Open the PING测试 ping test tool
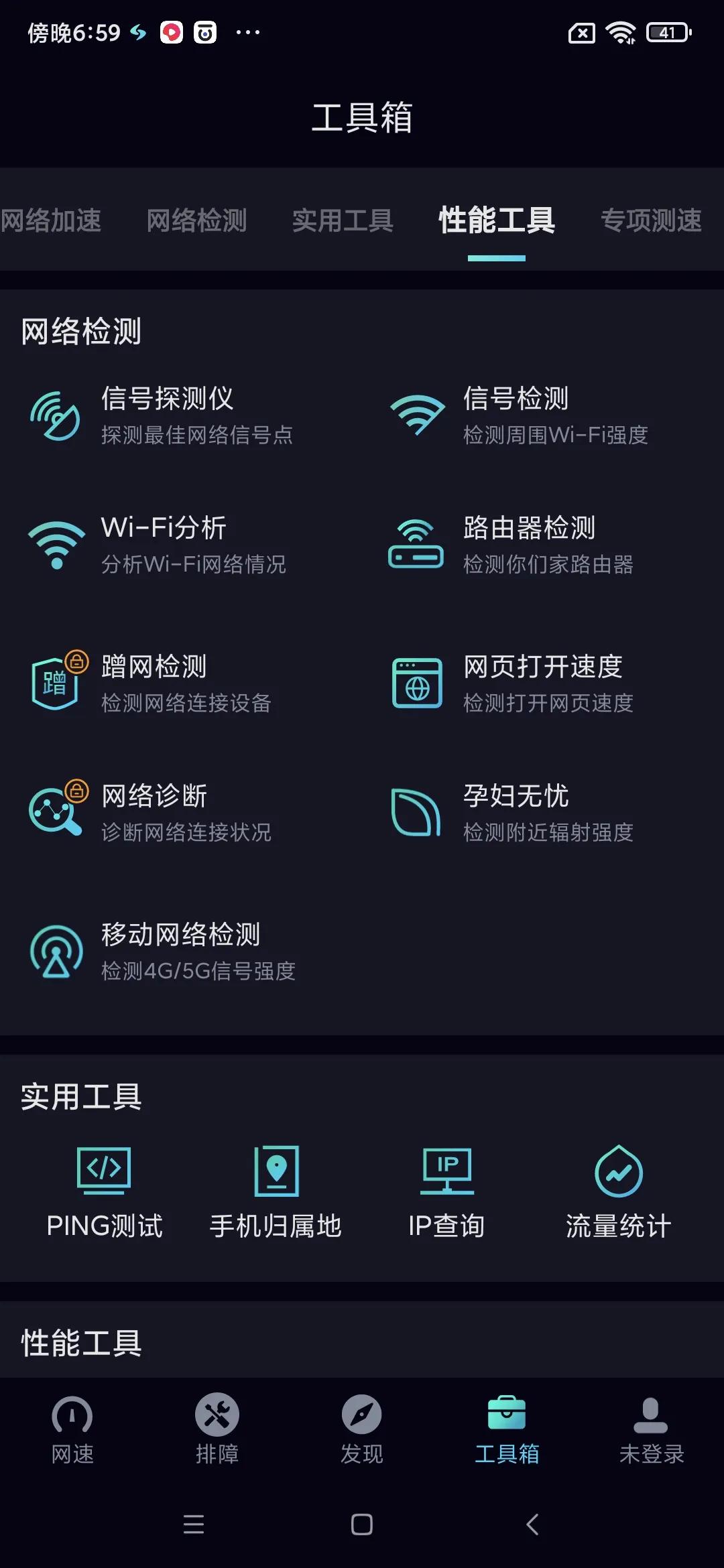The image size is (724, 1568). pos(105,1193)
